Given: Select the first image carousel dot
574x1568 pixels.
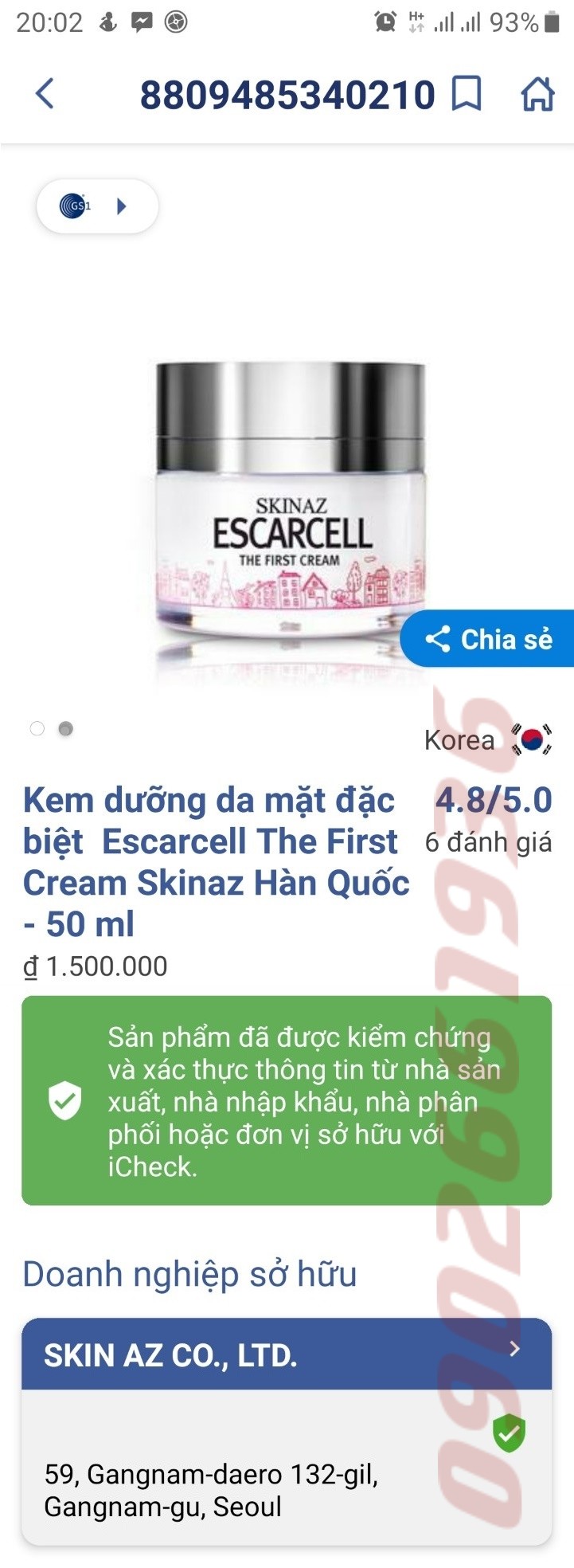Looking at the screenshot, I should pos(35,728).
